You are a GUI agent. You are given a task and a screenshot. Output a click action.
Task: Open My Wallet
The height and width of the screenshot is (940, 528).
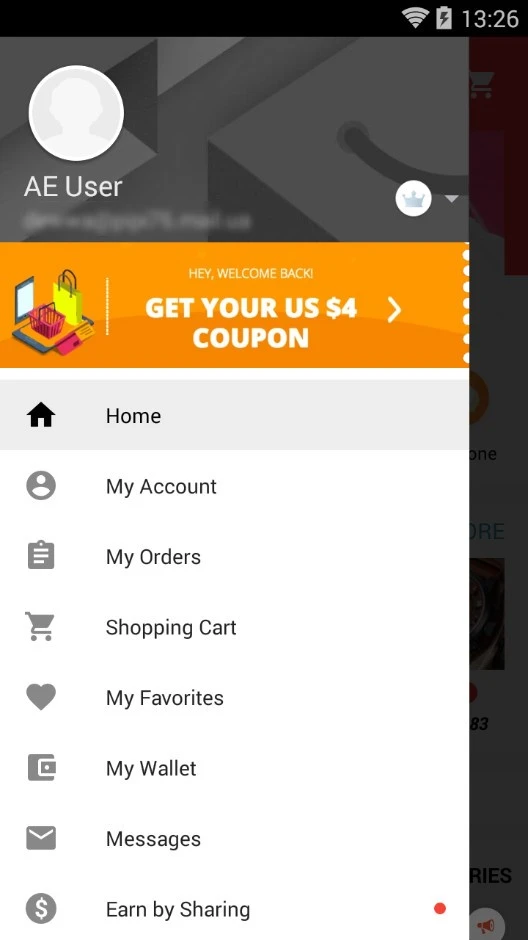(234, 768)
